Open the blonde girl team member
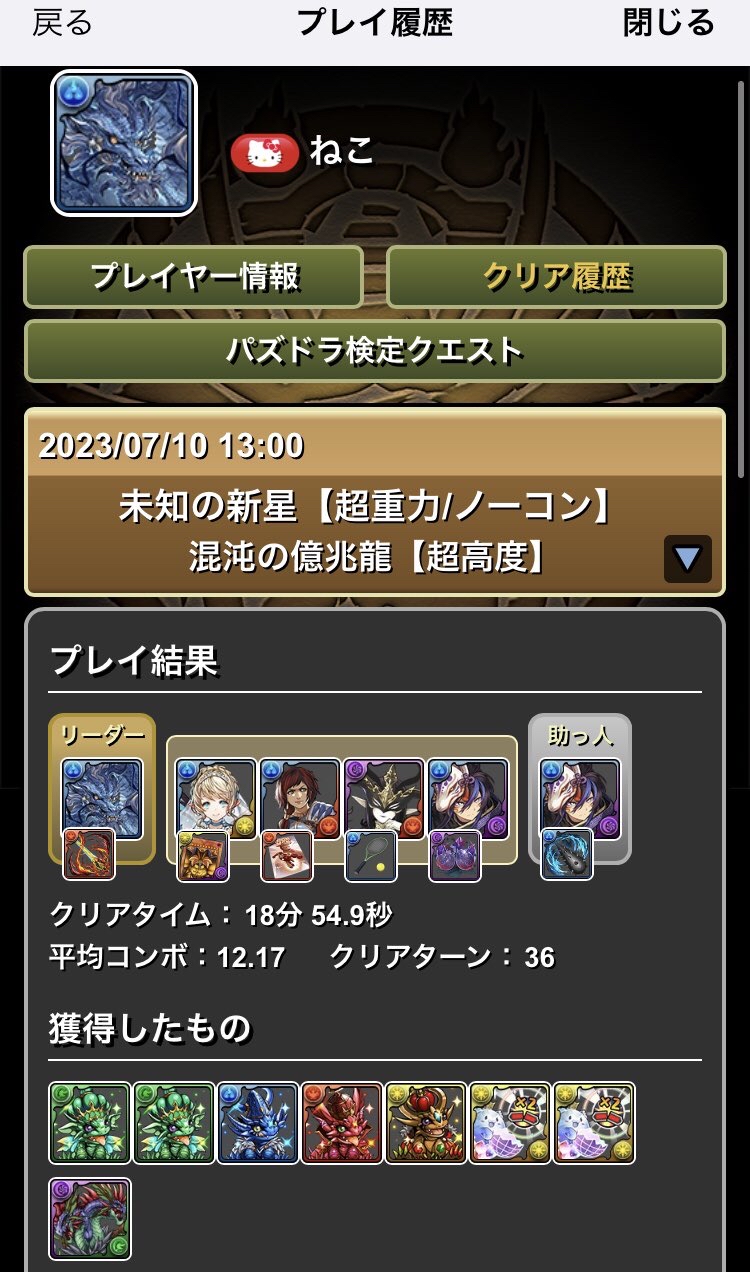This screenshot has height=1272, width=750. click(x=216, y=798)
